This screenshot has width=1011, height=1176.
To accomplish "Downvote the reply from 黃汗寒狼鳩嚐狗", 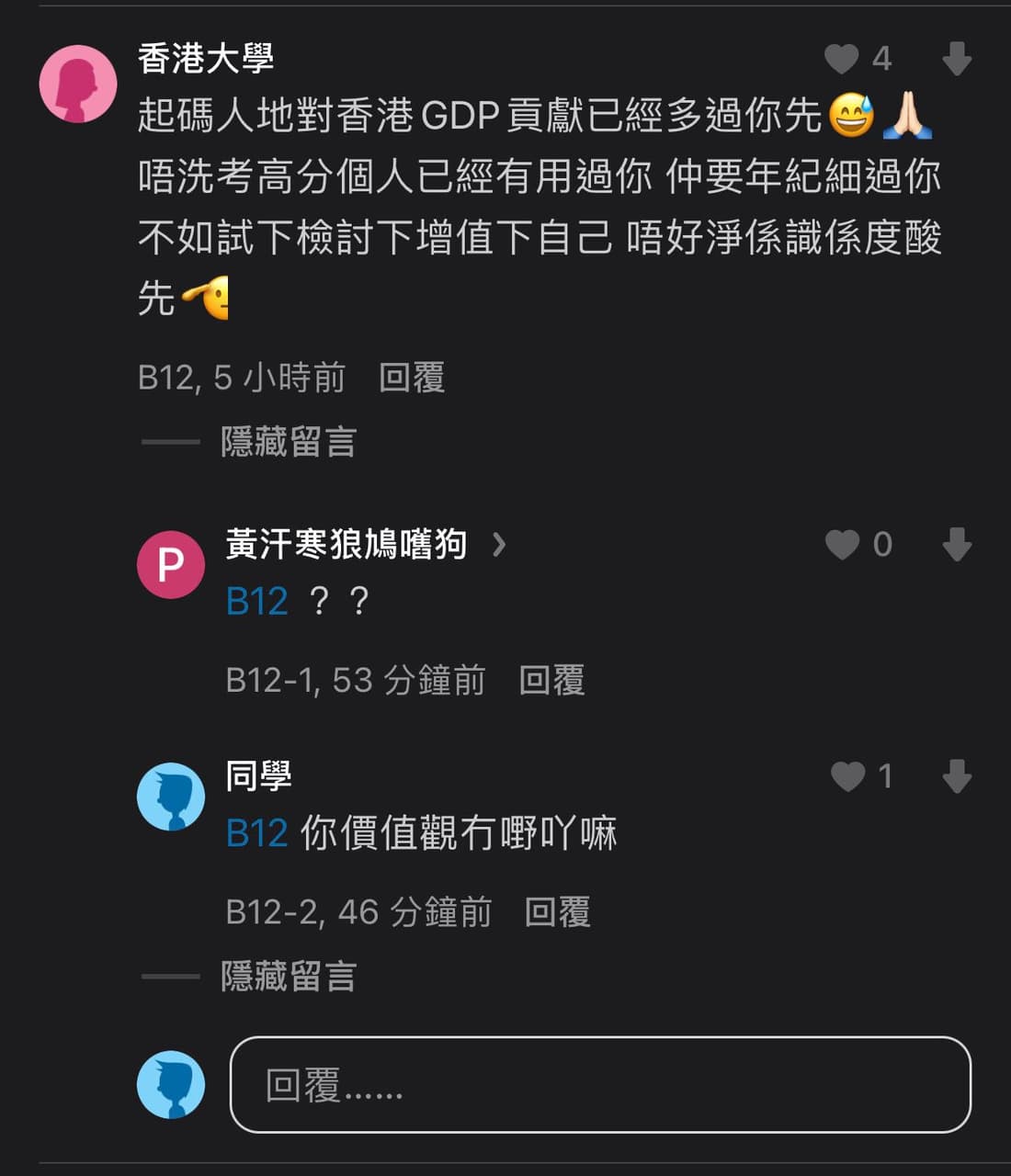I will pyautogui.click(x=957, y=544).
